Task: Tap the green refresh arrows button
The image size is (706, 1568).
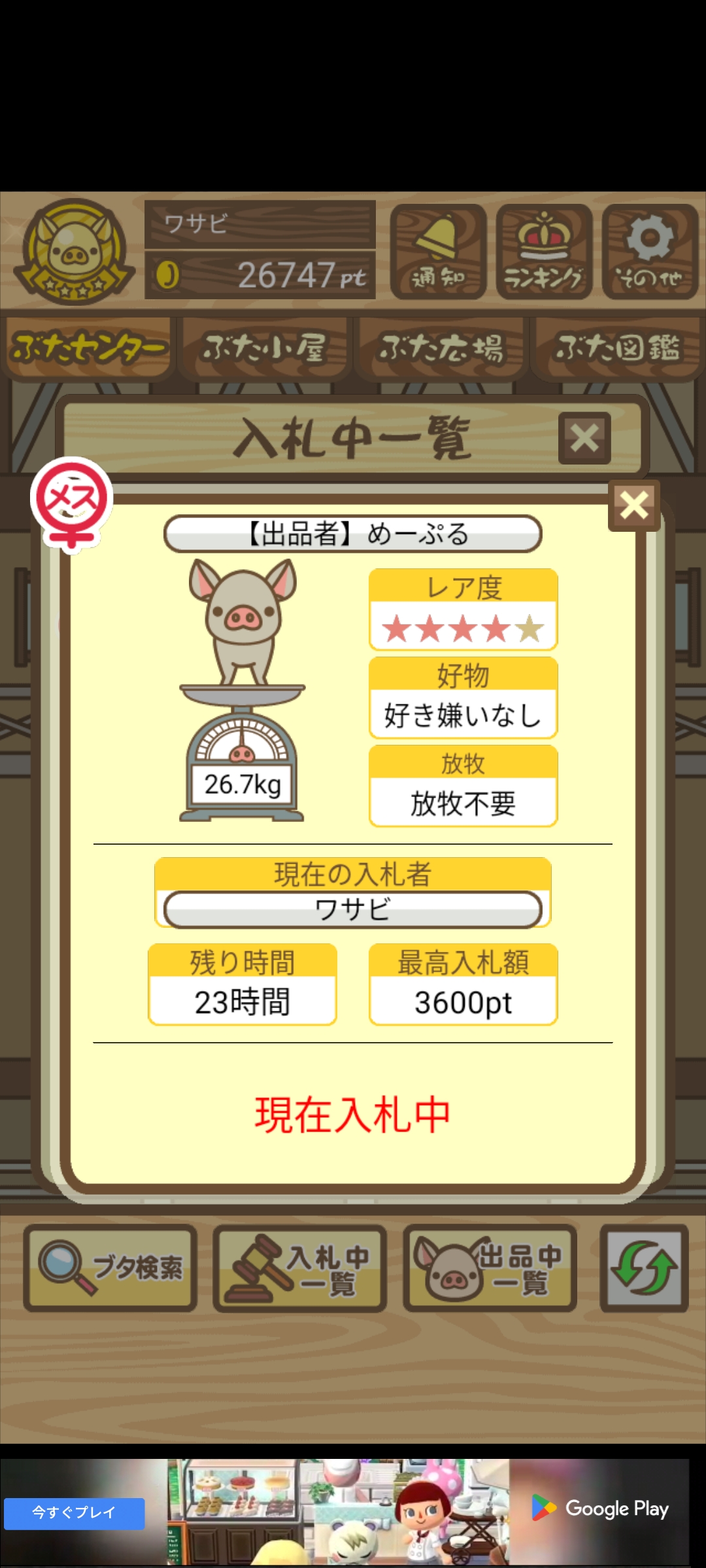Action: [x=644, y=1268]
